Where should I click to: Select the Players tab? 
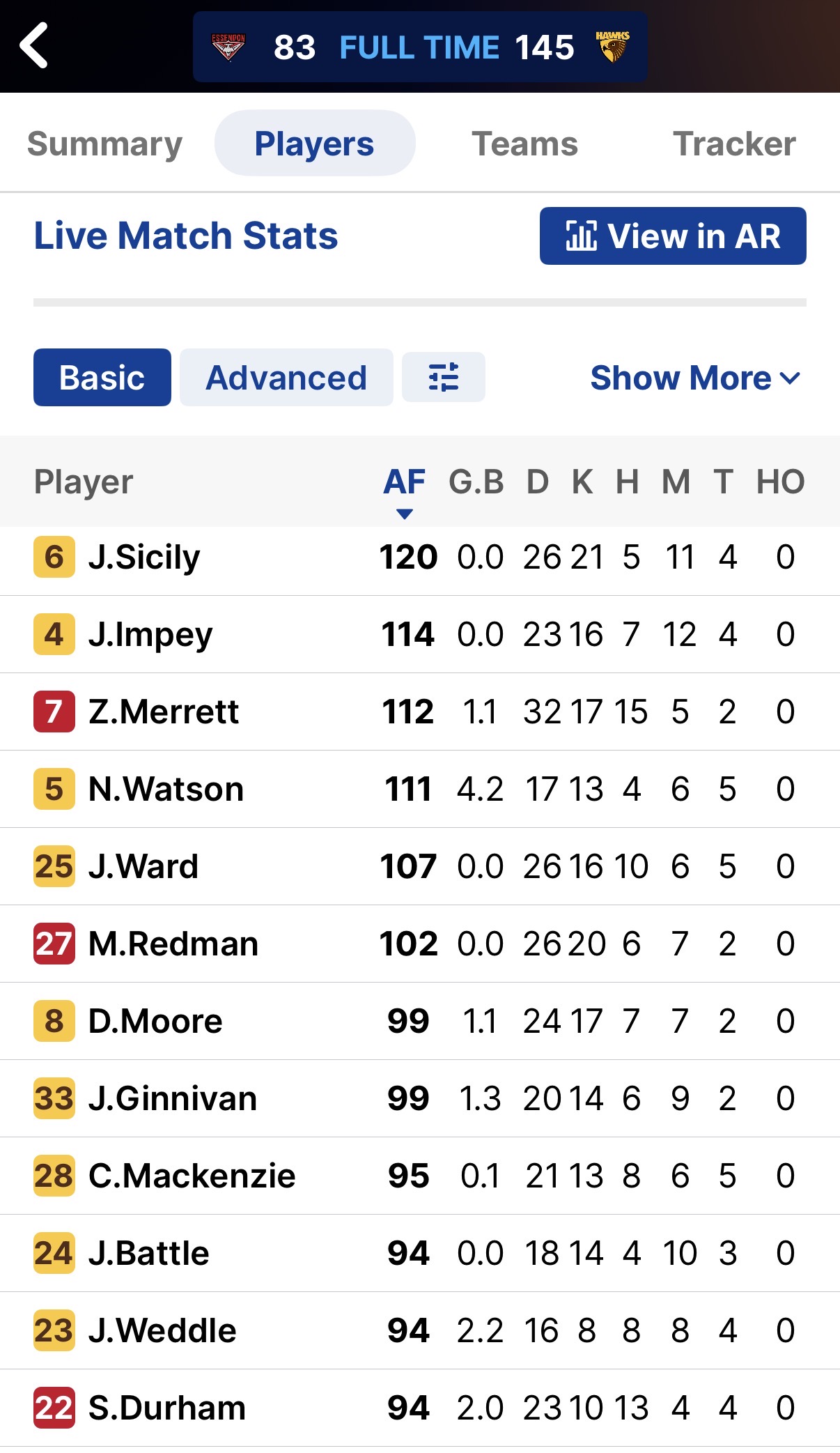pos(314,144)
